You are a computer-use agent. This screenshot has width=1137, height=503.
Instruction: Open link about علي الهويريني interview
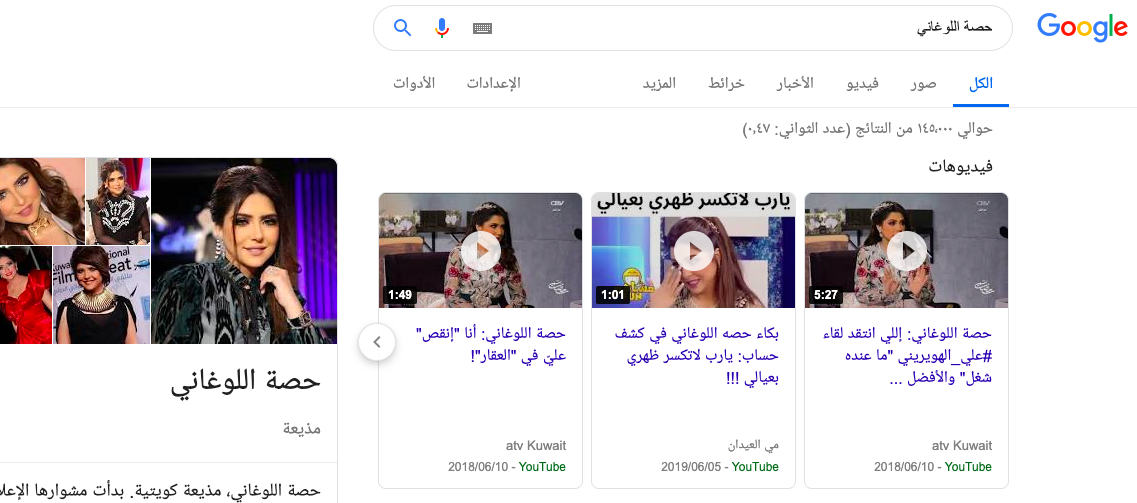(x=906, y=355)
